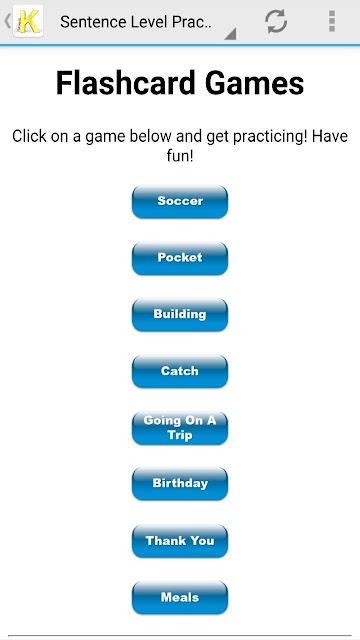Play the Catch game
The image size is (360, 640).
[180, 371]
